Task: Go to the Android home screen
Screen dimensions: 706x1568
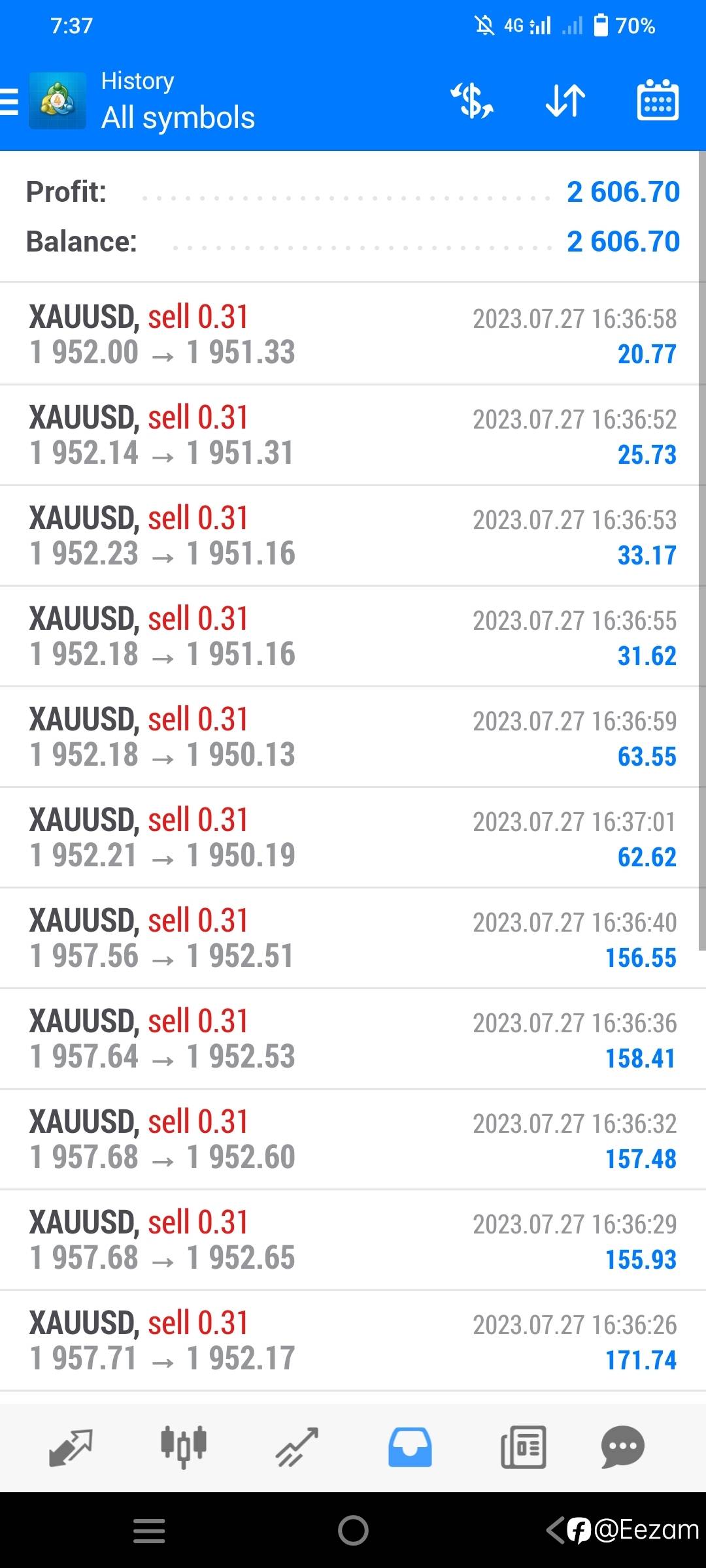Action: [x=353, y=1530]
